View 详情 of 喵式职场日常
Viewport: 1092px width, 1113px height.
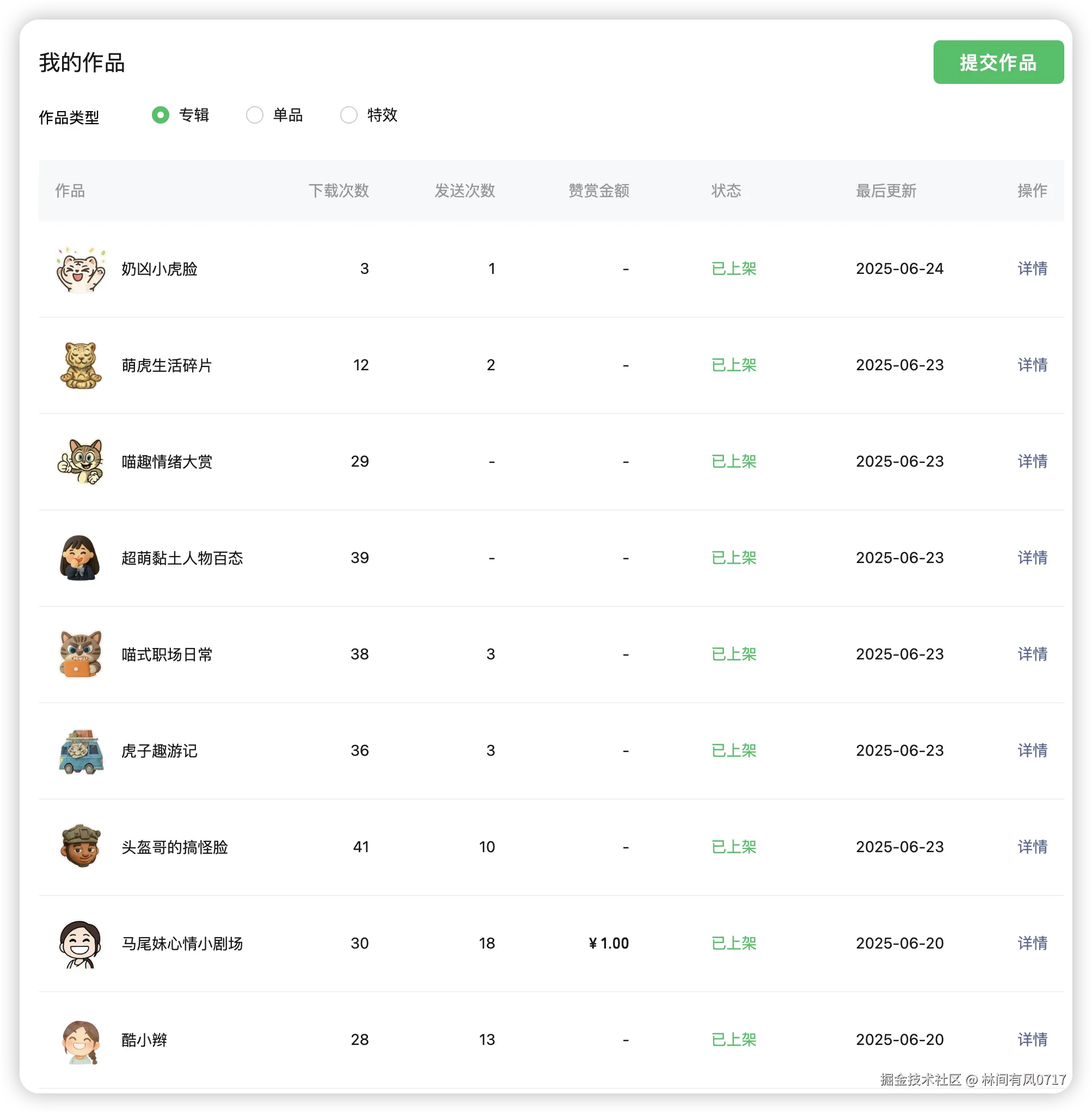1032,654
